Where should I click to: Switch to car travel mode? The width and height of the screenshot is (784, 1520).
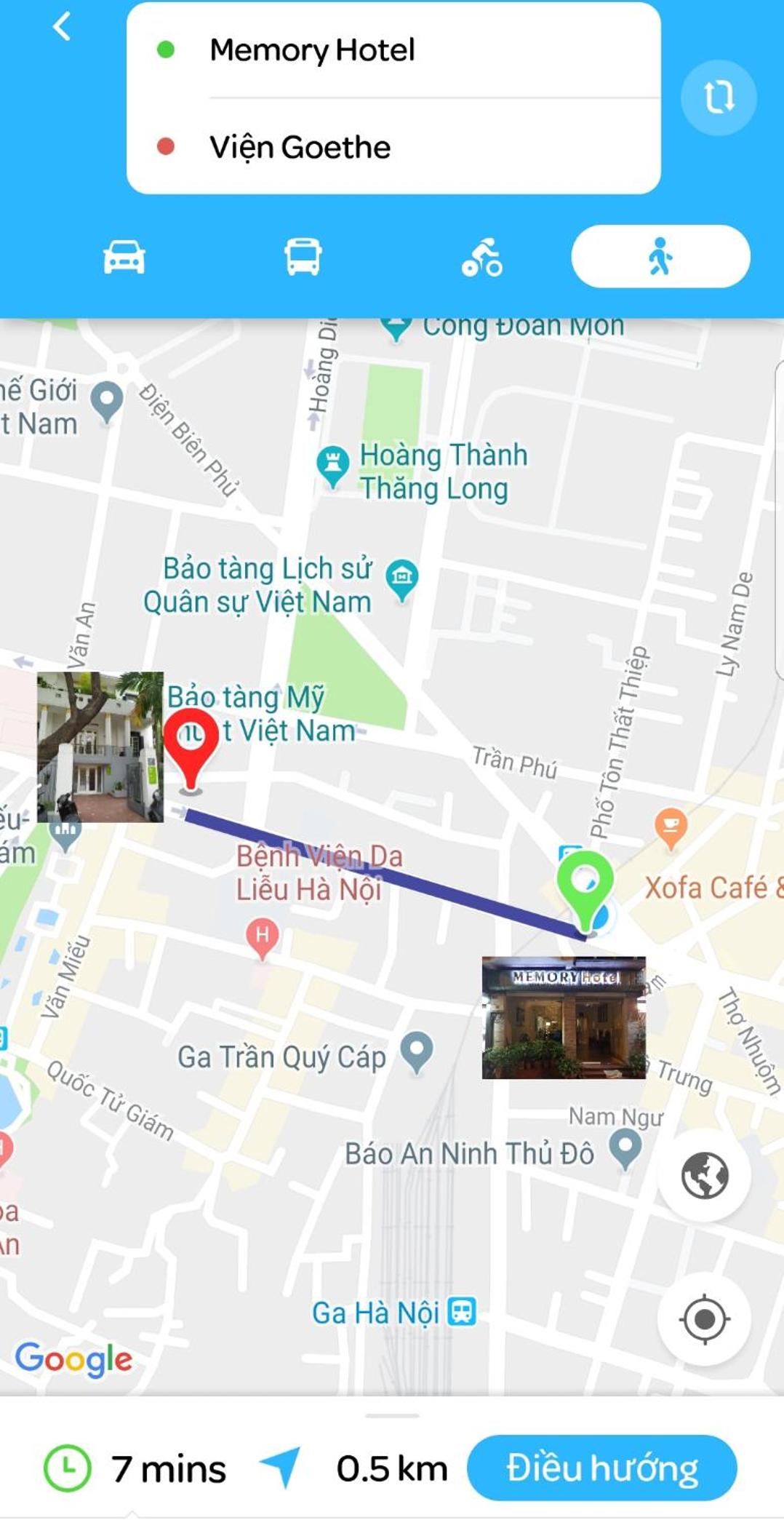point(124,257)
